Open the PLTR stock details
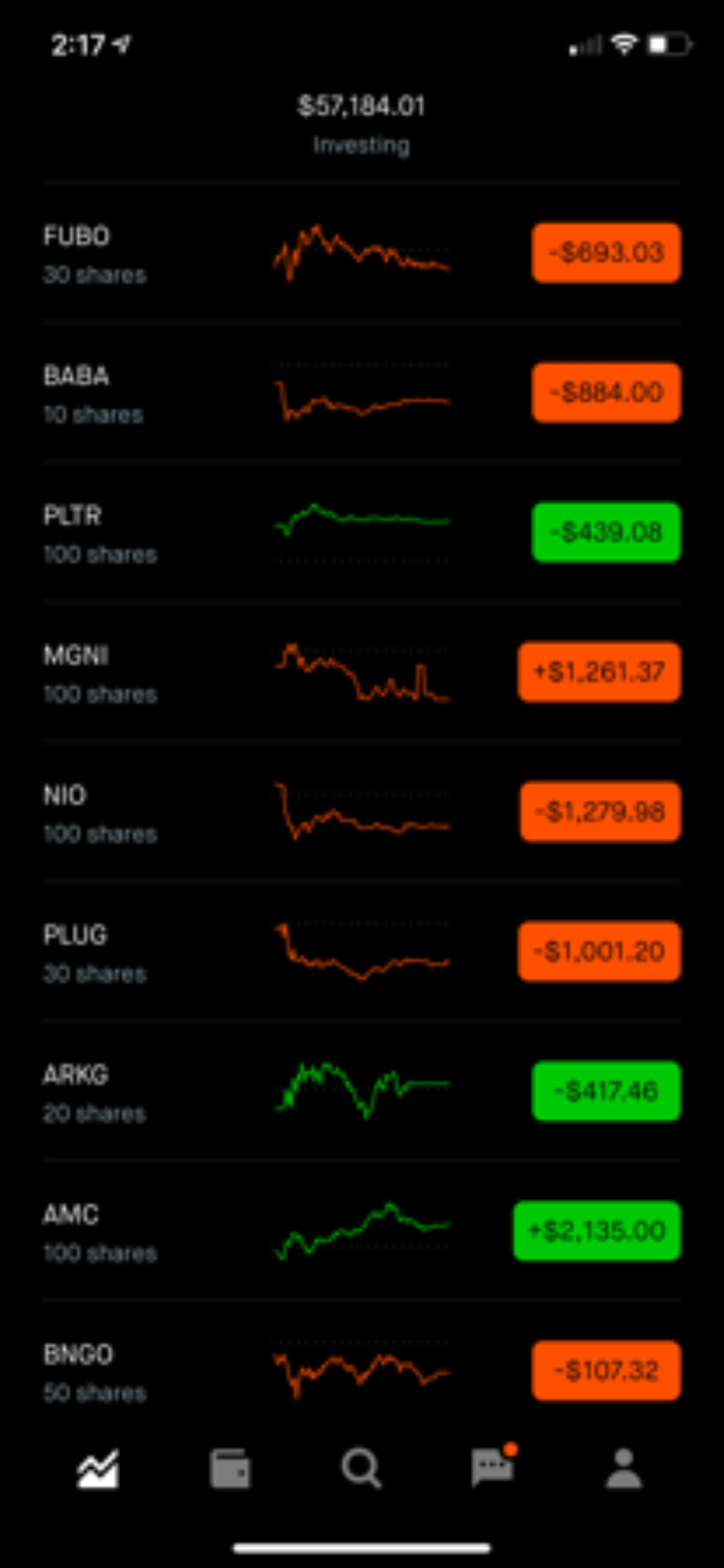Image resolution: width=724 pixels, height=1568 pixels. 361,533
